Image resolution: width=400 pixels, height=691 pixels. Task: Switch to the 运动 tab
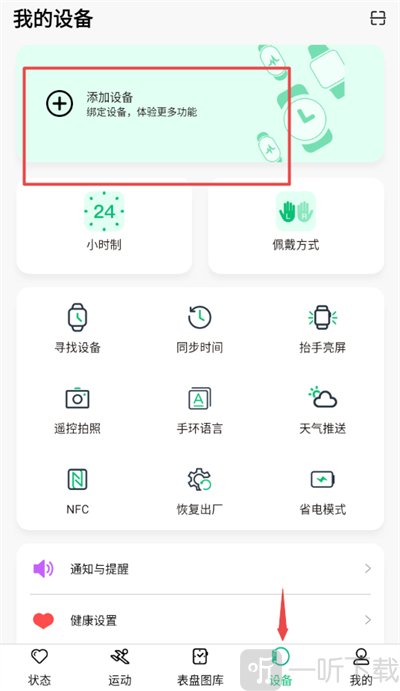(120, 667)
